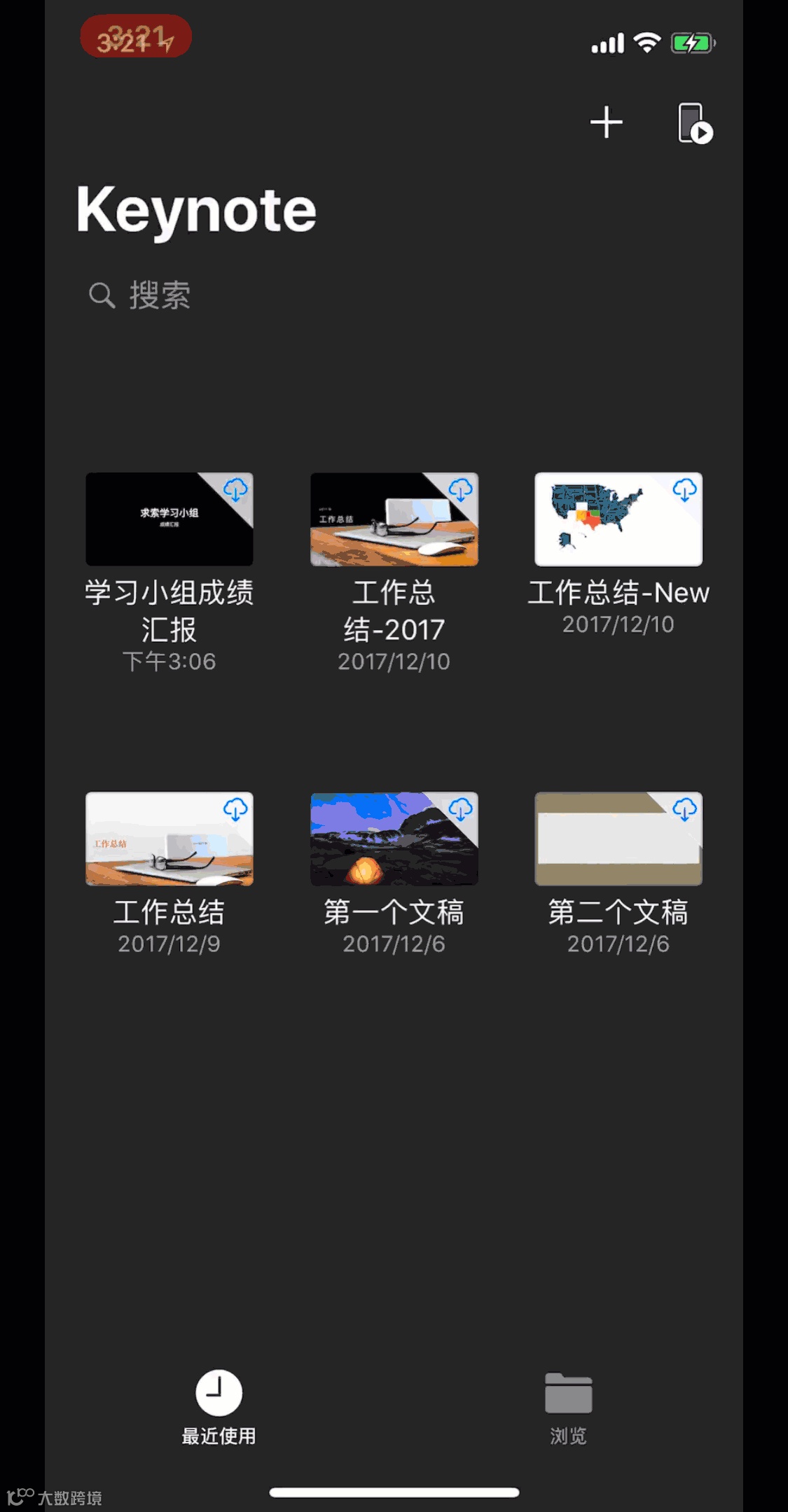This screenshot has height=1512, width=788.
Task: Open 工作总结-New presentation
Action: point(618,519)
